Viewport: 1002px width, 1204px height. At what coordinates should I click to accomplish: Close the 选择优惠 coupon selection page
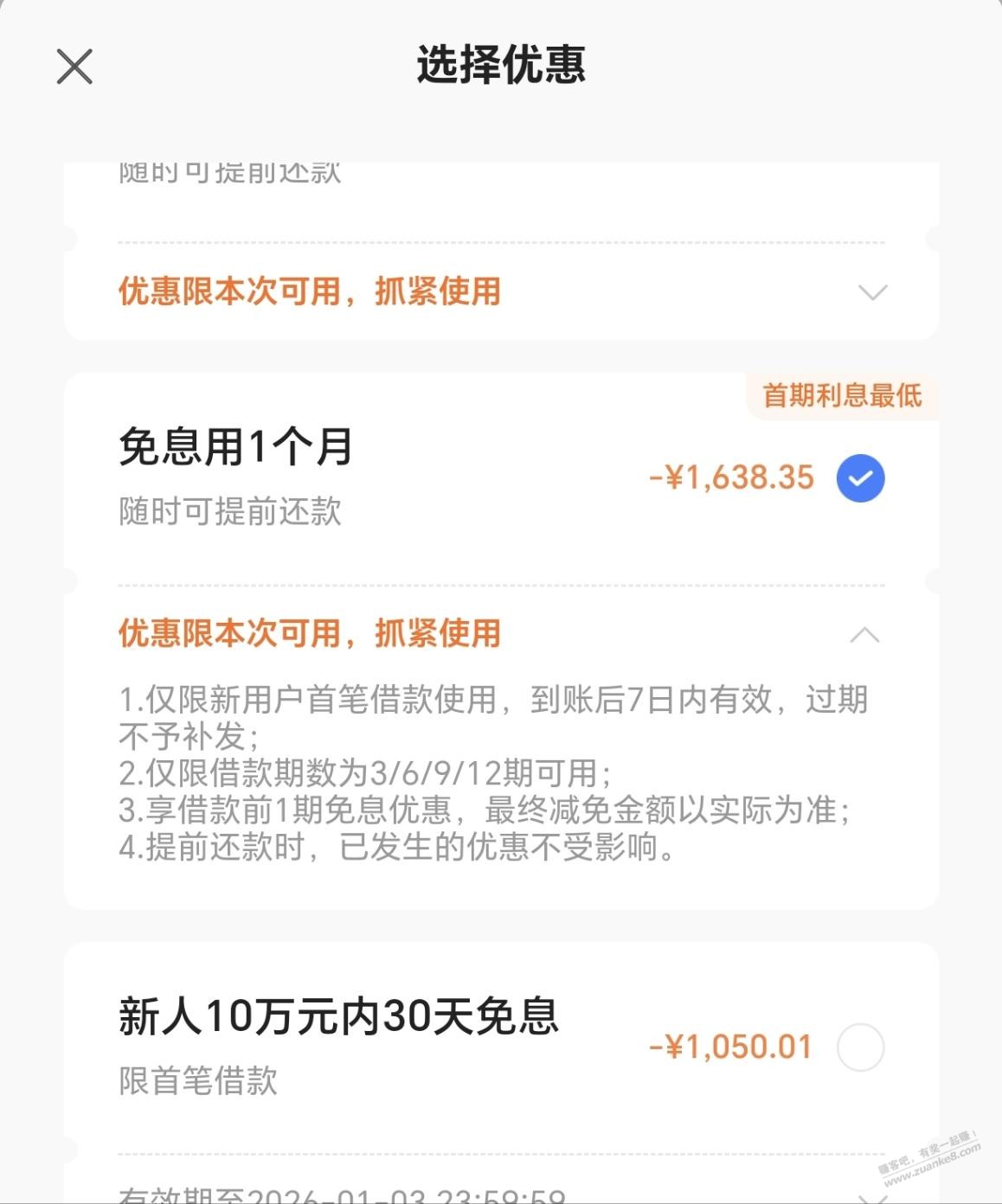(74, 67)
